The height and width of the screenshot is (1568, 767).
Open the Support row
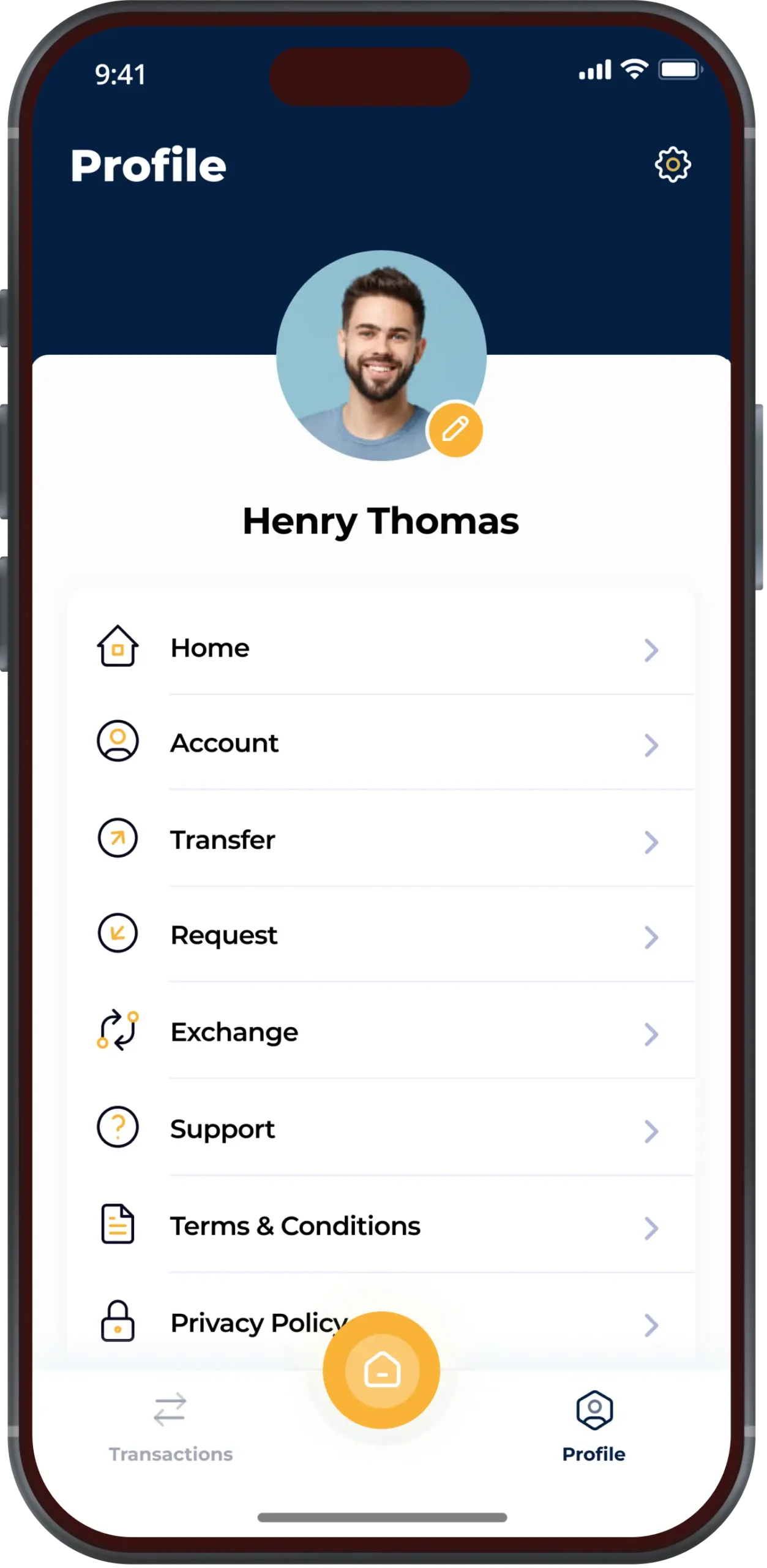click(x=380, y=1129)
